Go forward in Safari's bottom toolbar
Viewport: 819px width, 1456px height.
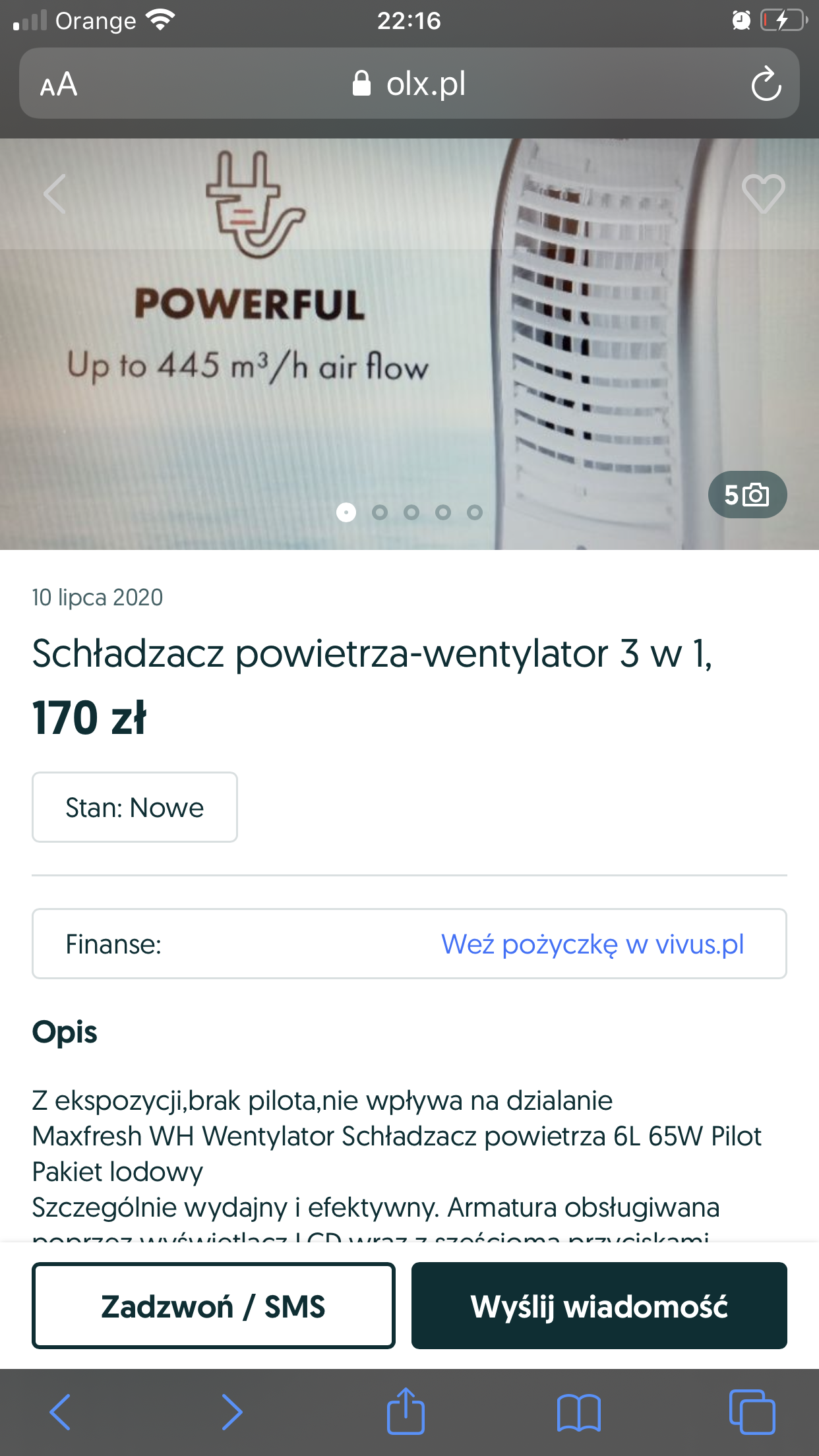(231, 1412)
